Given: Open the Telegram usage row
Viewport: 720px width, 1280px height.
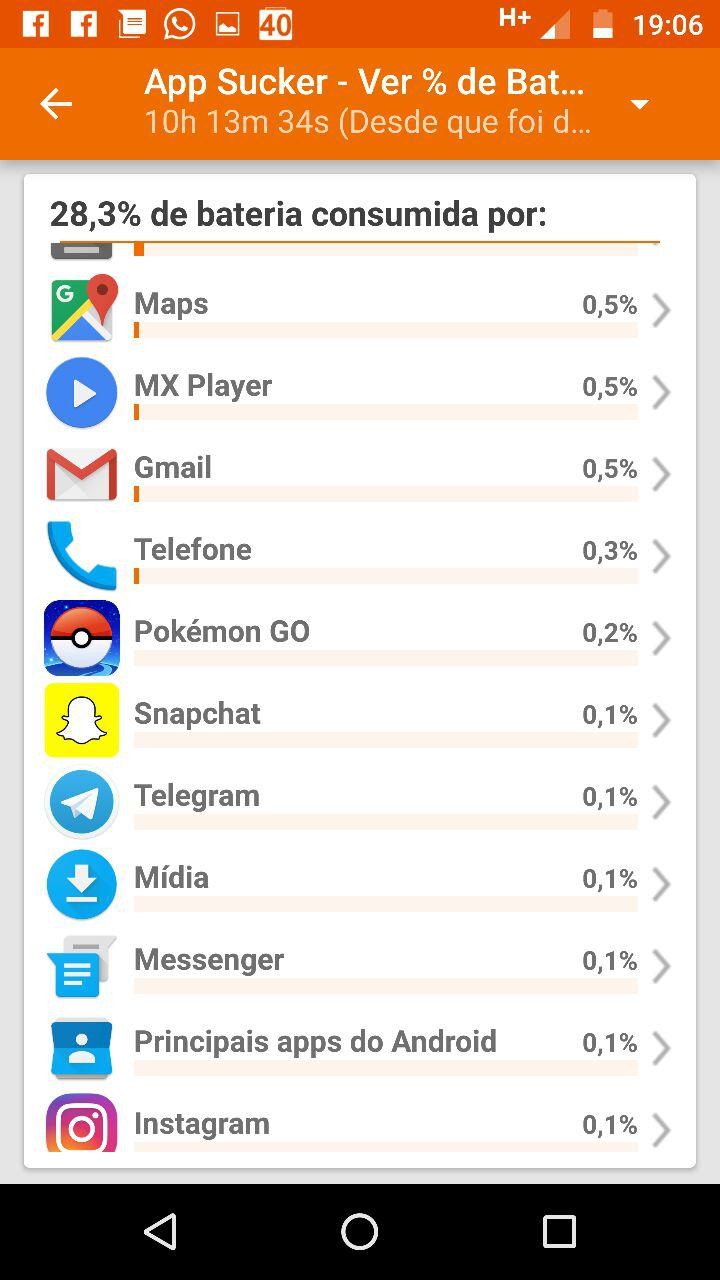Looking at the screenshot, I should pos(360,801).
